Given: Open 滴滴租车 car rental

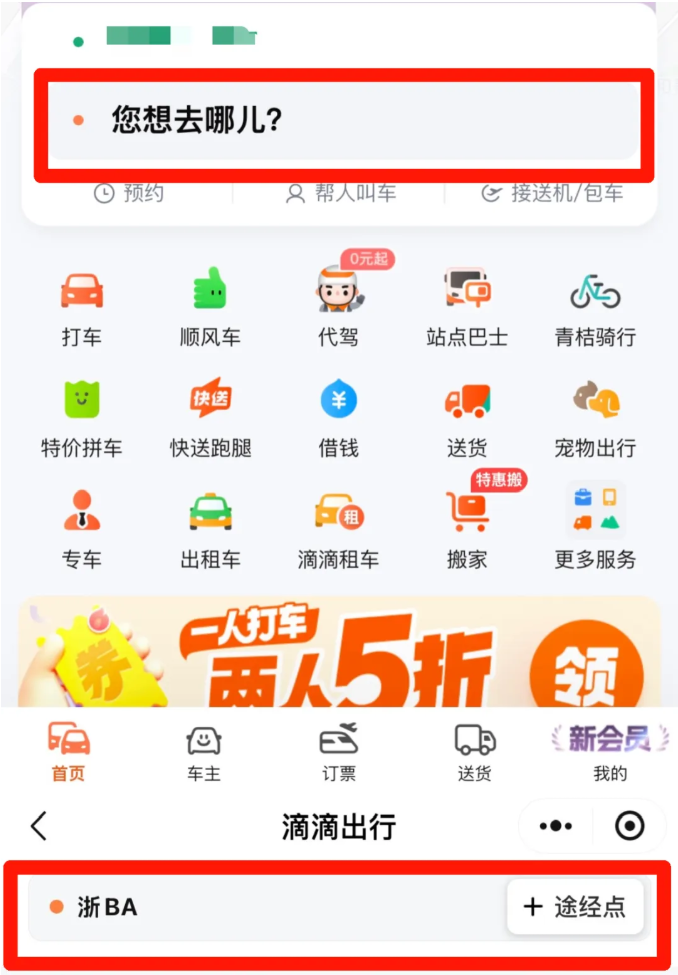Looking at the screenshot, I should (x=338, y=529).
